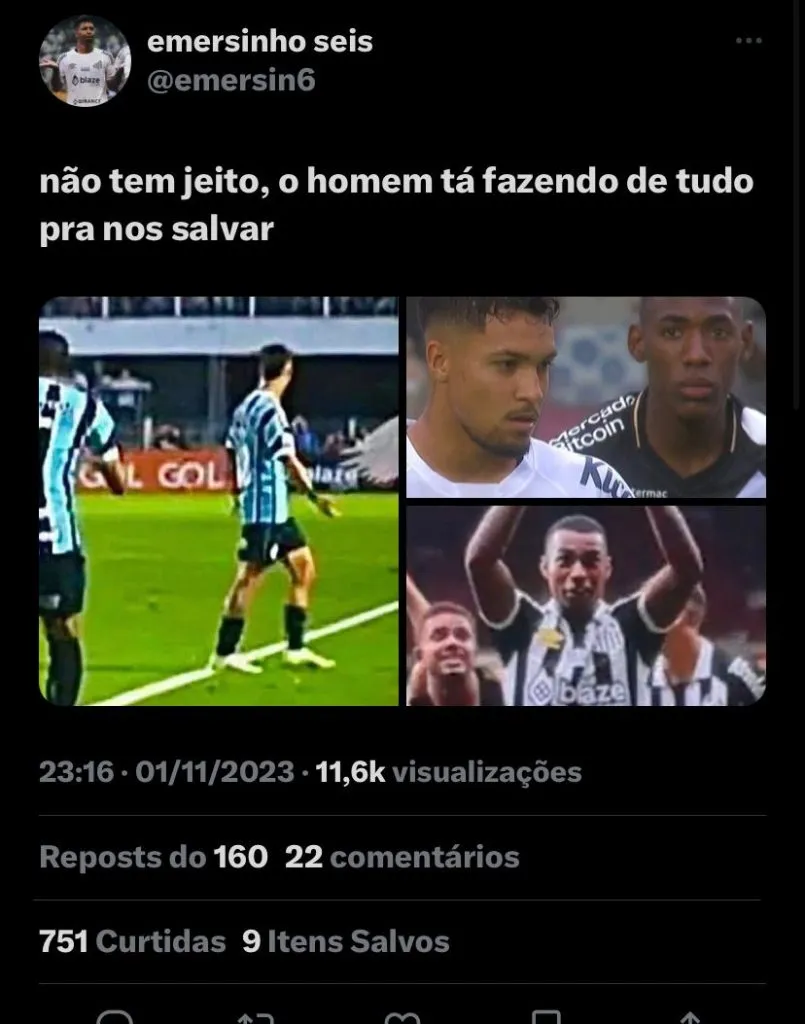Image resolution: width=805 pixels, height=1024 pixels.
Task: Open the post's overflow menu
Action: point(748,41)
